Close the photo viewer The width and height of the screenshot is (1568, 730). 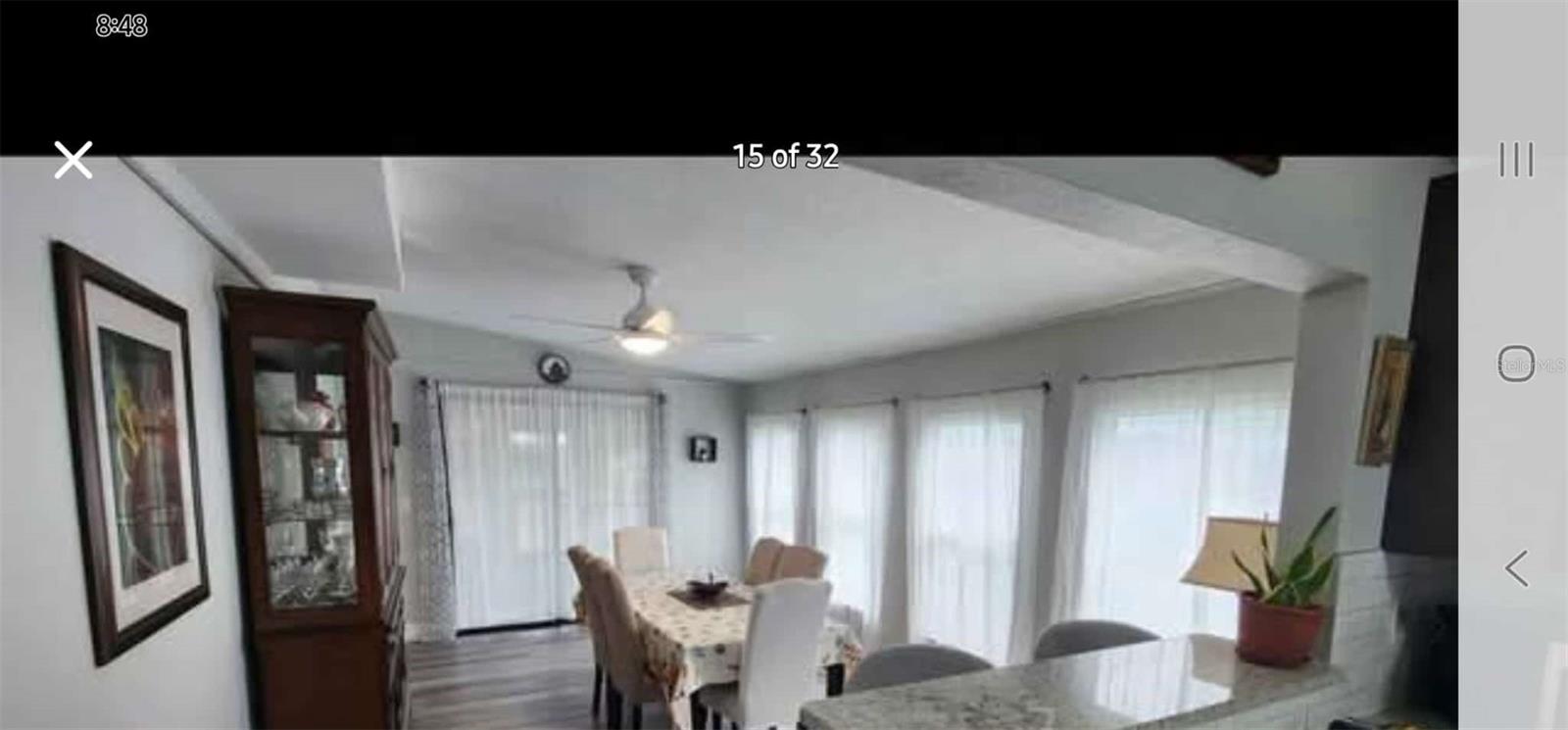(73, 160)
